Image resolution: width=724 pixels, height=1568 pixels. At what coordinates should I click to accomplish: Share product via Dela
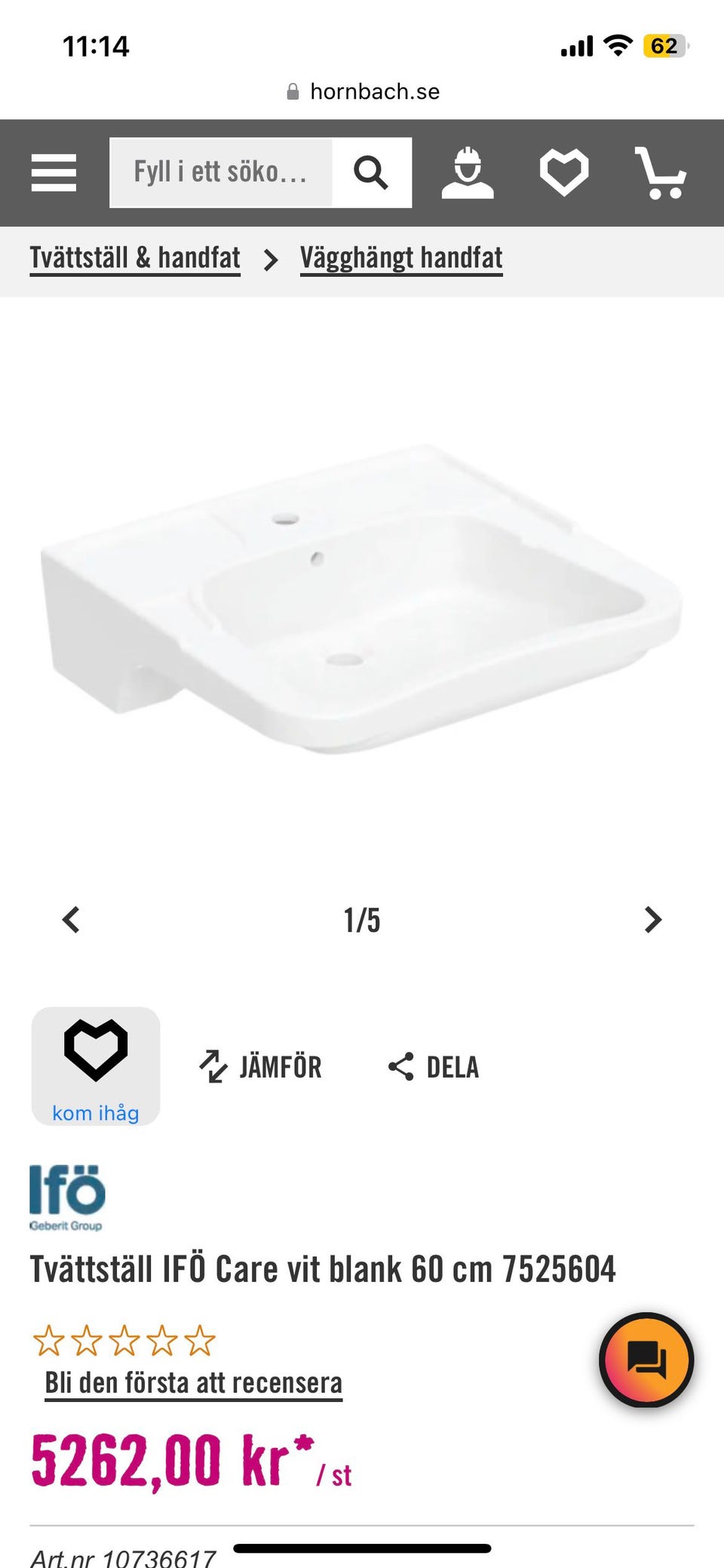click(434, 1067)
